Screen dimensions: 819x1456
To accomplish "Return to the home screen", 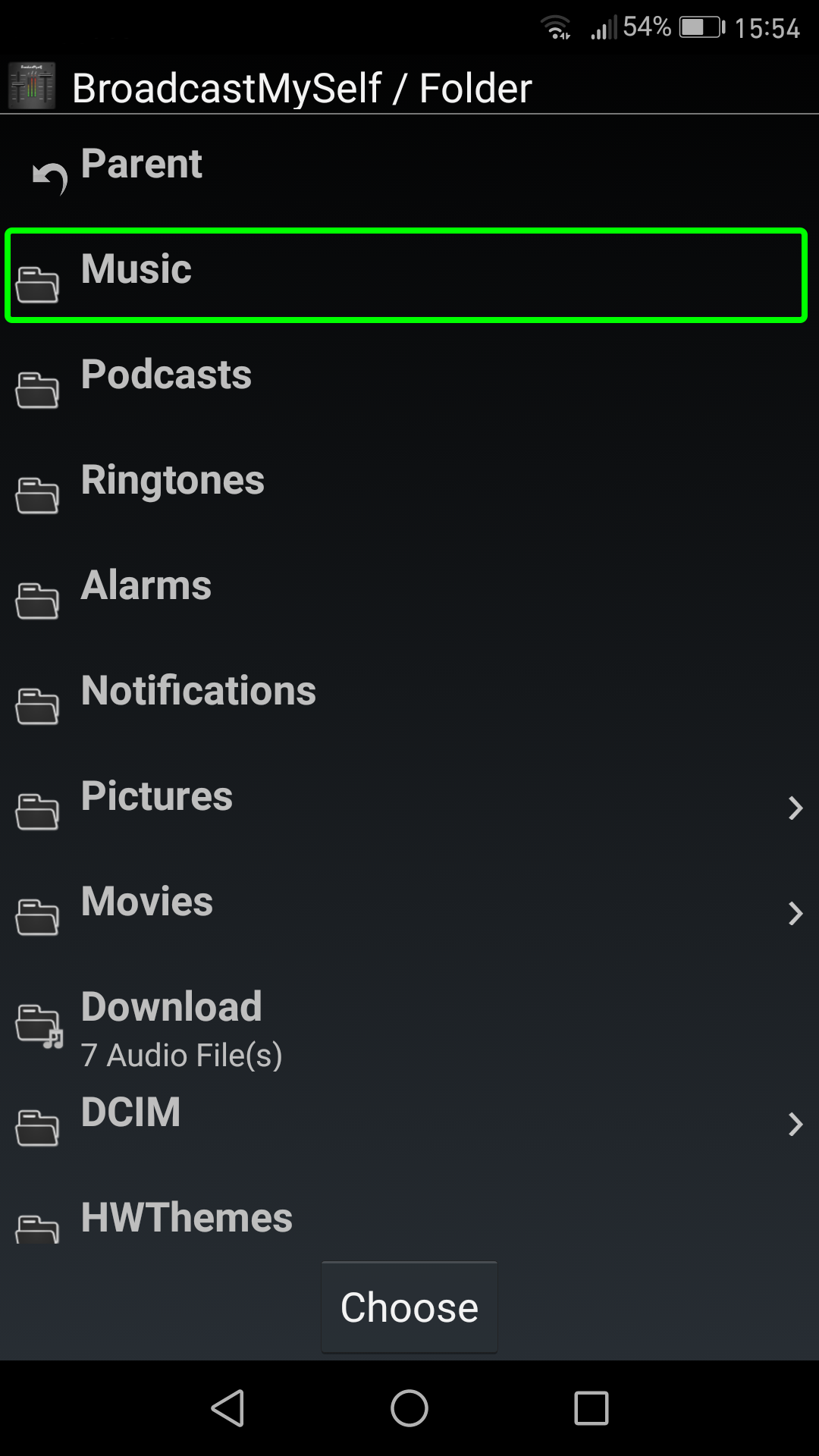I will (x=409, y=1408).
